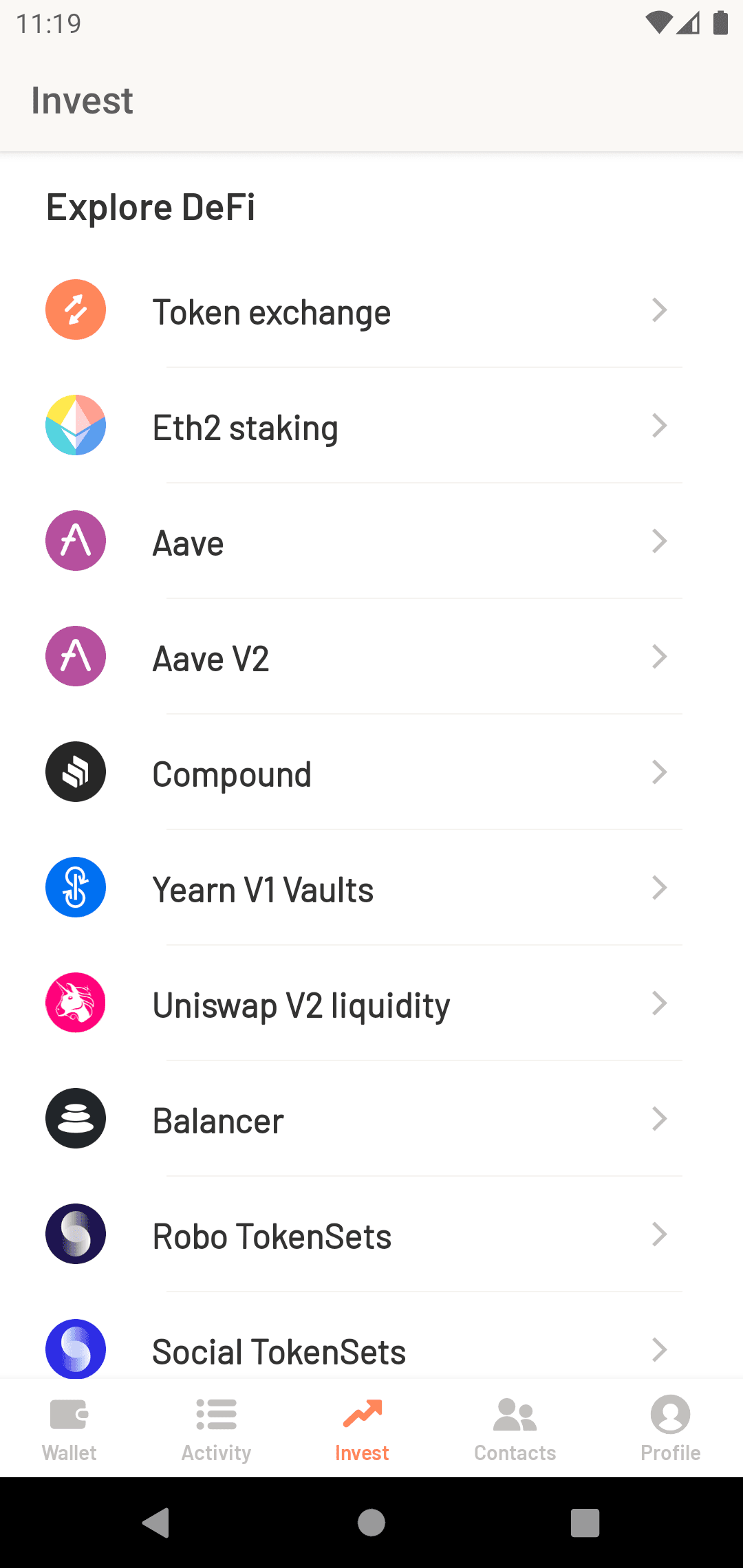Go to the device home screen
Screen dimensions: 743x1568
(371, 1523)
